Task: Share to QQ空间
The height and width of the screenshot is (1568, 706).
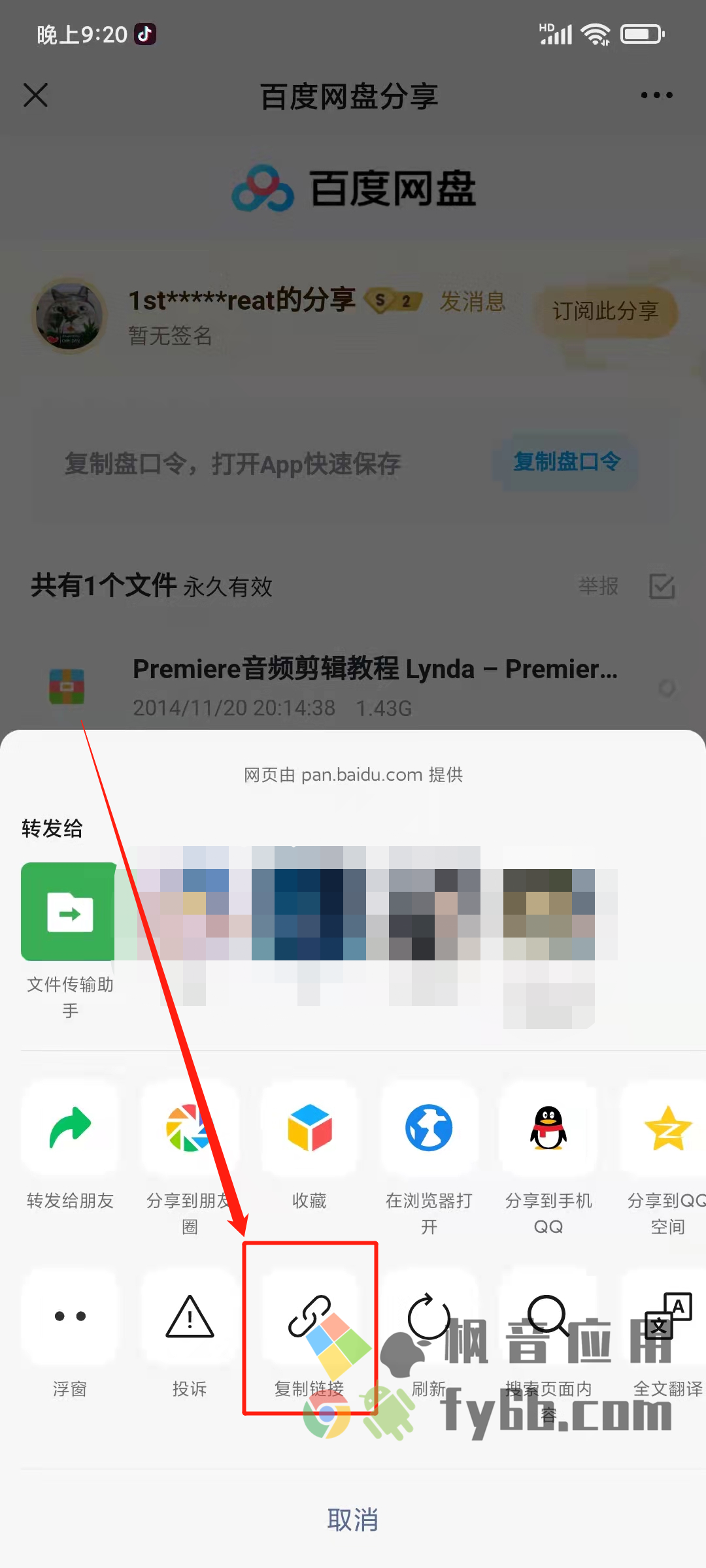Action: pos(667,1128)
